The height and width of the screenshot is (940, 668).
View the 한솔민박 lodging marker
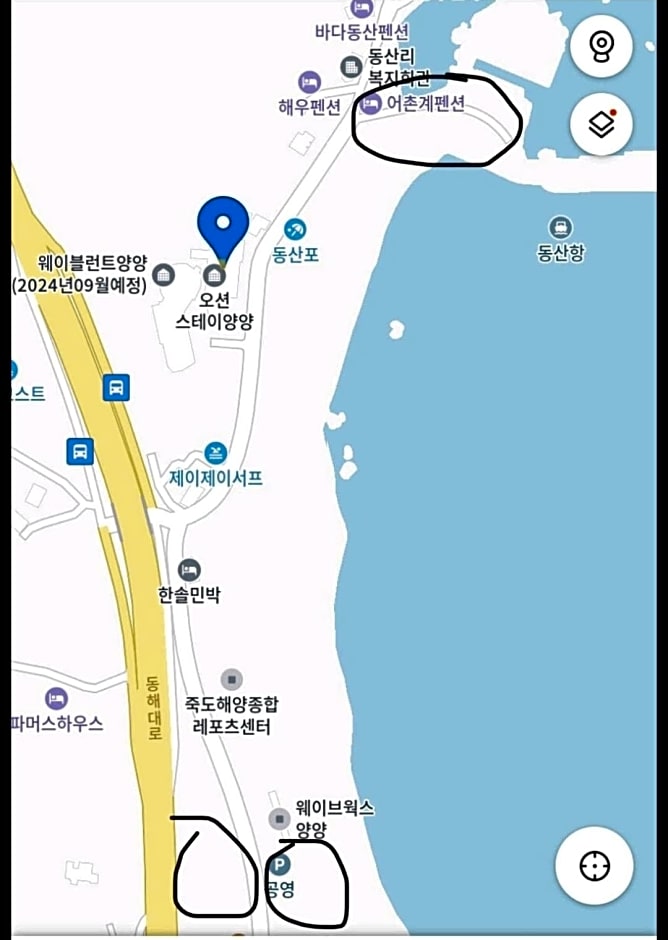(189, 570)
